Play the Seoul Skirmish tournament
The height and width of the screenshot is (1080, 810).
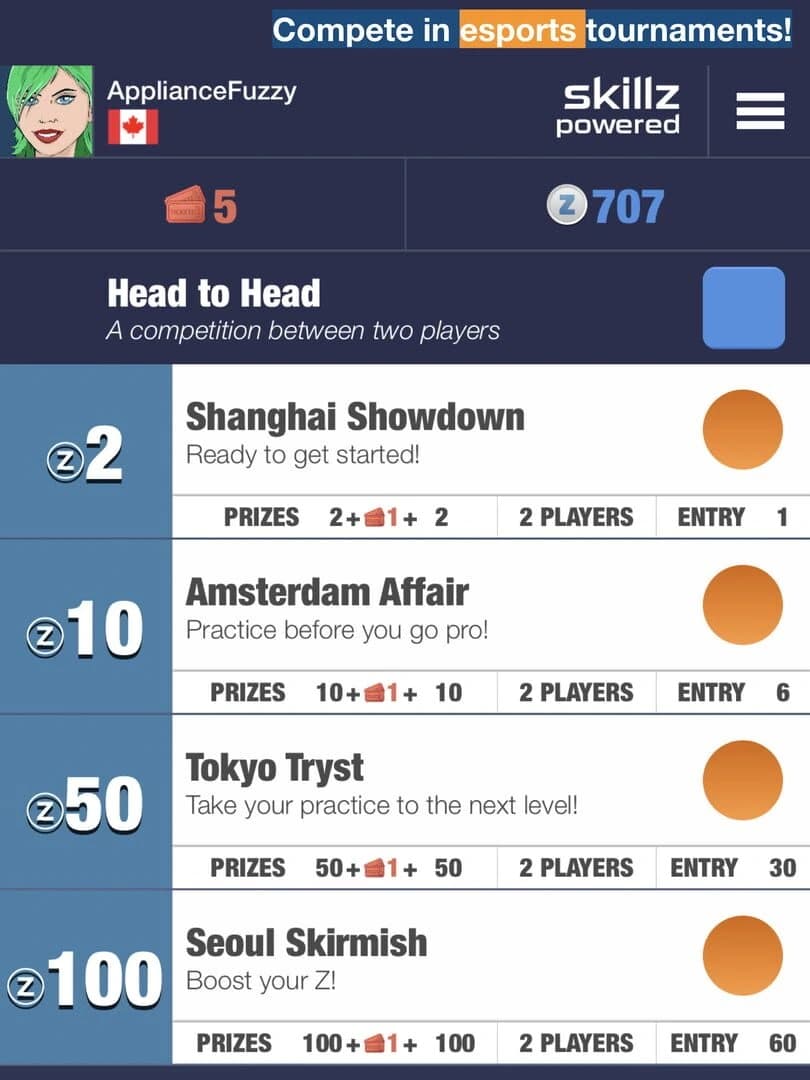742,955
